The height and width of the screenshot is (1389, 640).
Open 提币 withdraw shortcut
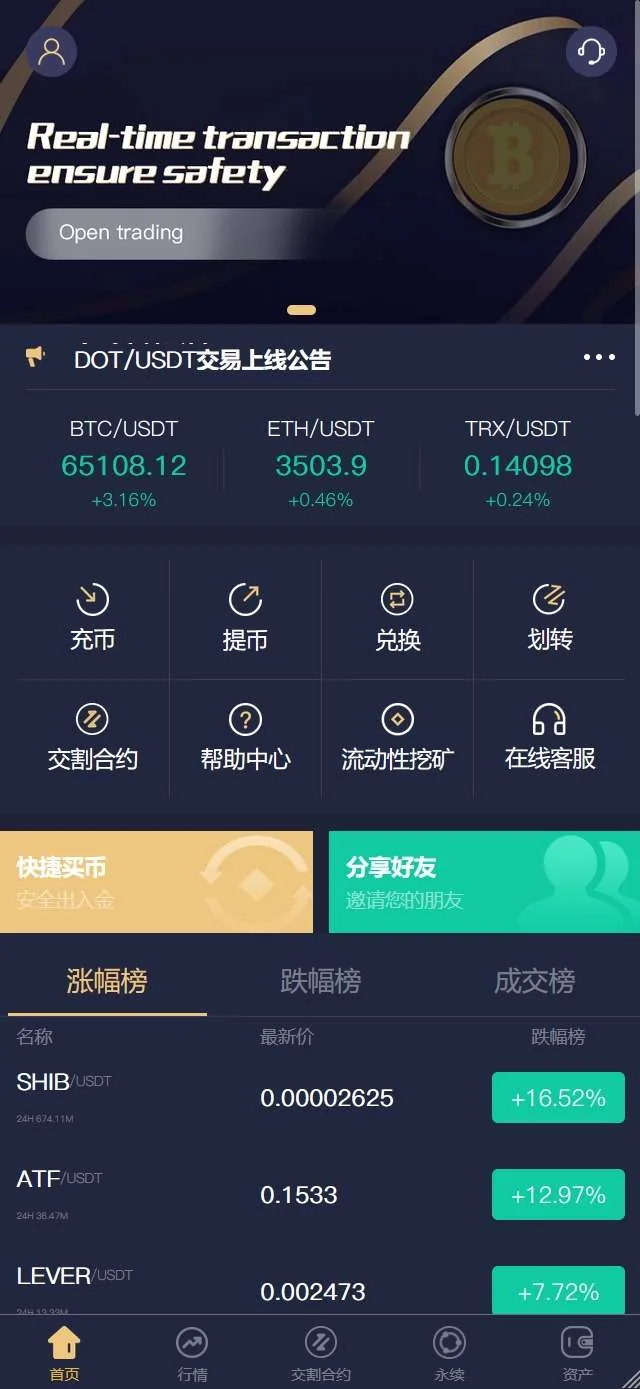pos(245,619)
